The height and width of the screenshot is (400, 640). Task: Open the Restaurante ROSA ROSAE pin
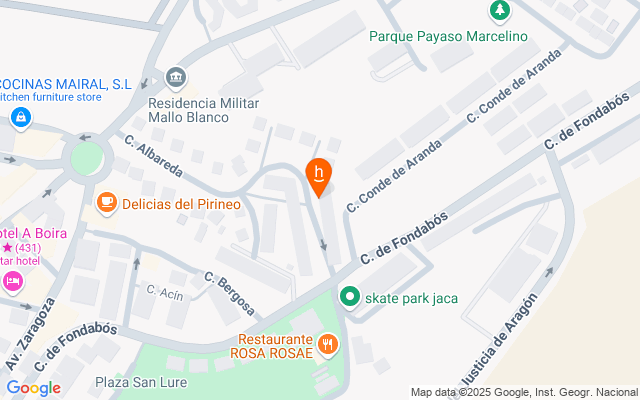tap(329, 346)
